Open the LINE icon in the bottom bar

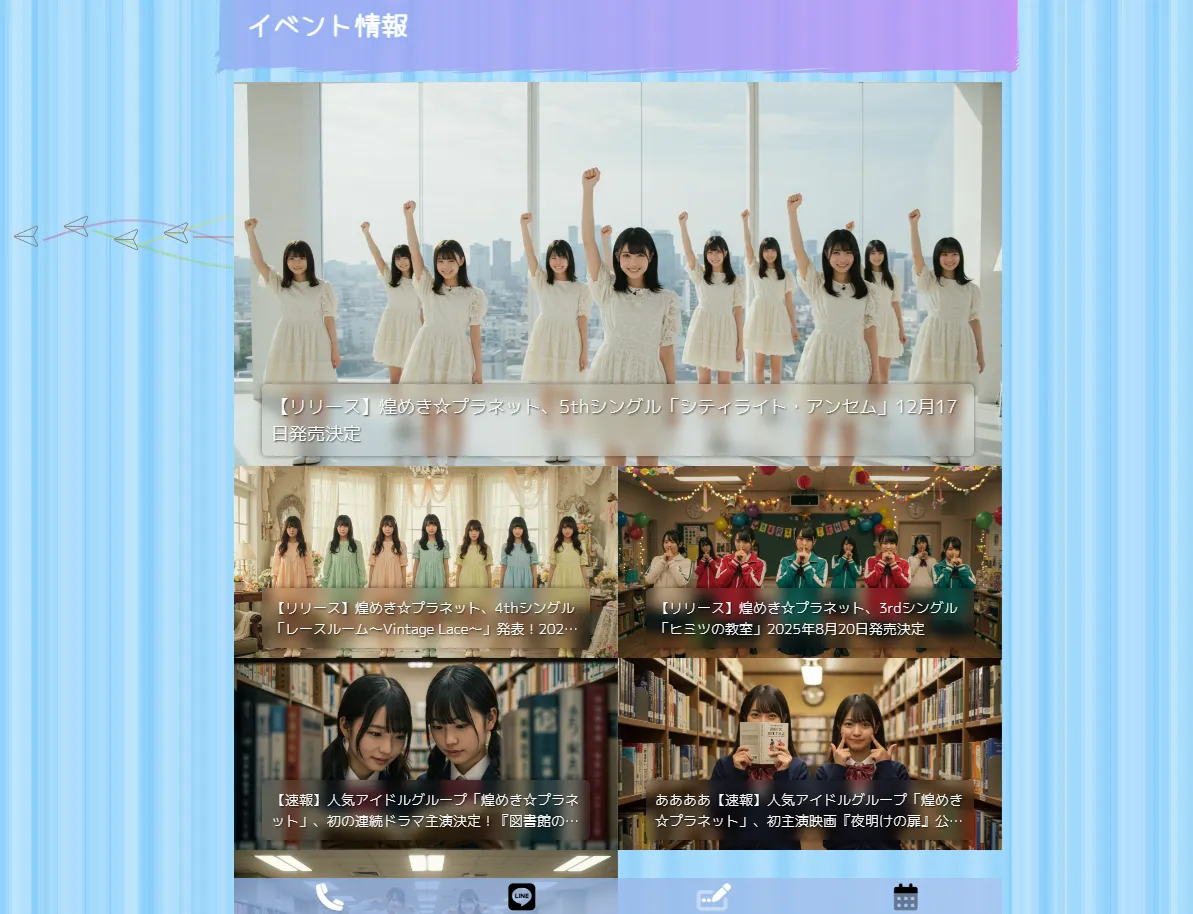coord(521,897)
